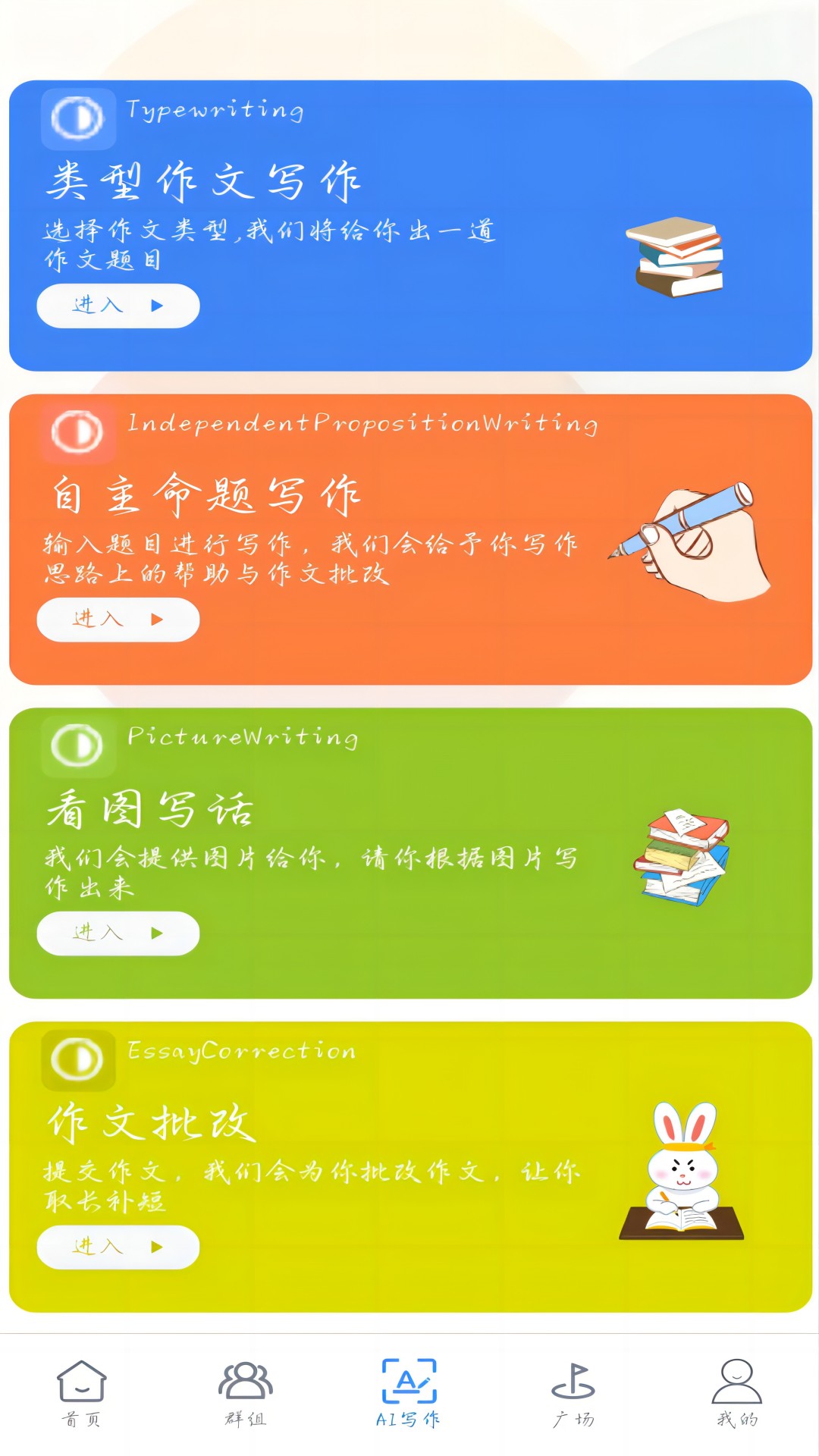Tap 进入 on the 类型作文写作 card
Image resolution: width=819 pixels, height=1456 pixels.
pyautogui.click(x=118, y=306)
